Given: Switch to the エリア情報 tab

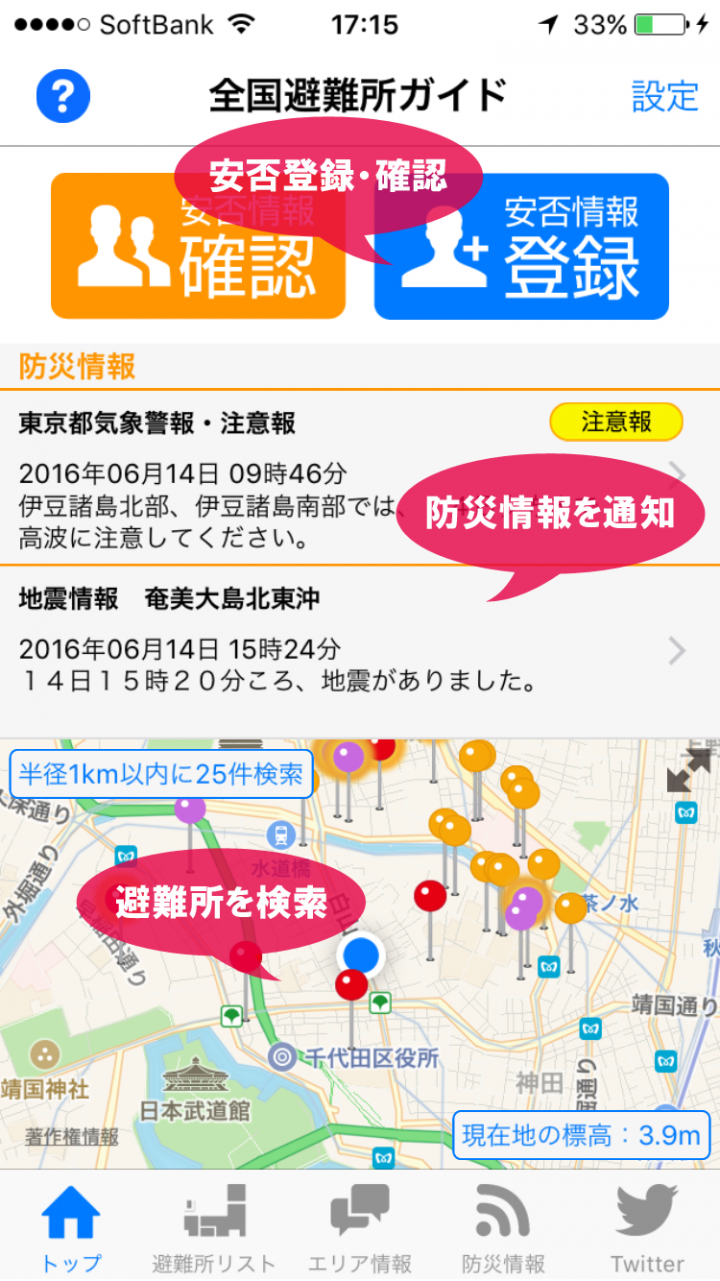Looking at the screenshot, I should click(359, 1227).
